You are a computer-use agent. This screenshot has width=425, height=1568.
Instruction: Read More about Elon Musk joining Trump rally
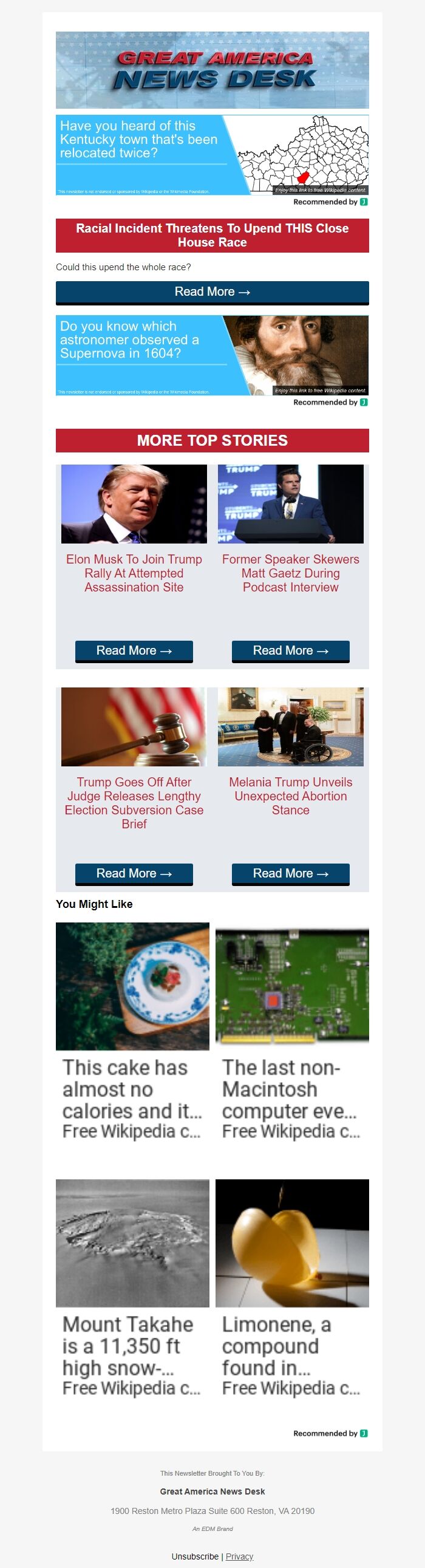coord(134,650)
